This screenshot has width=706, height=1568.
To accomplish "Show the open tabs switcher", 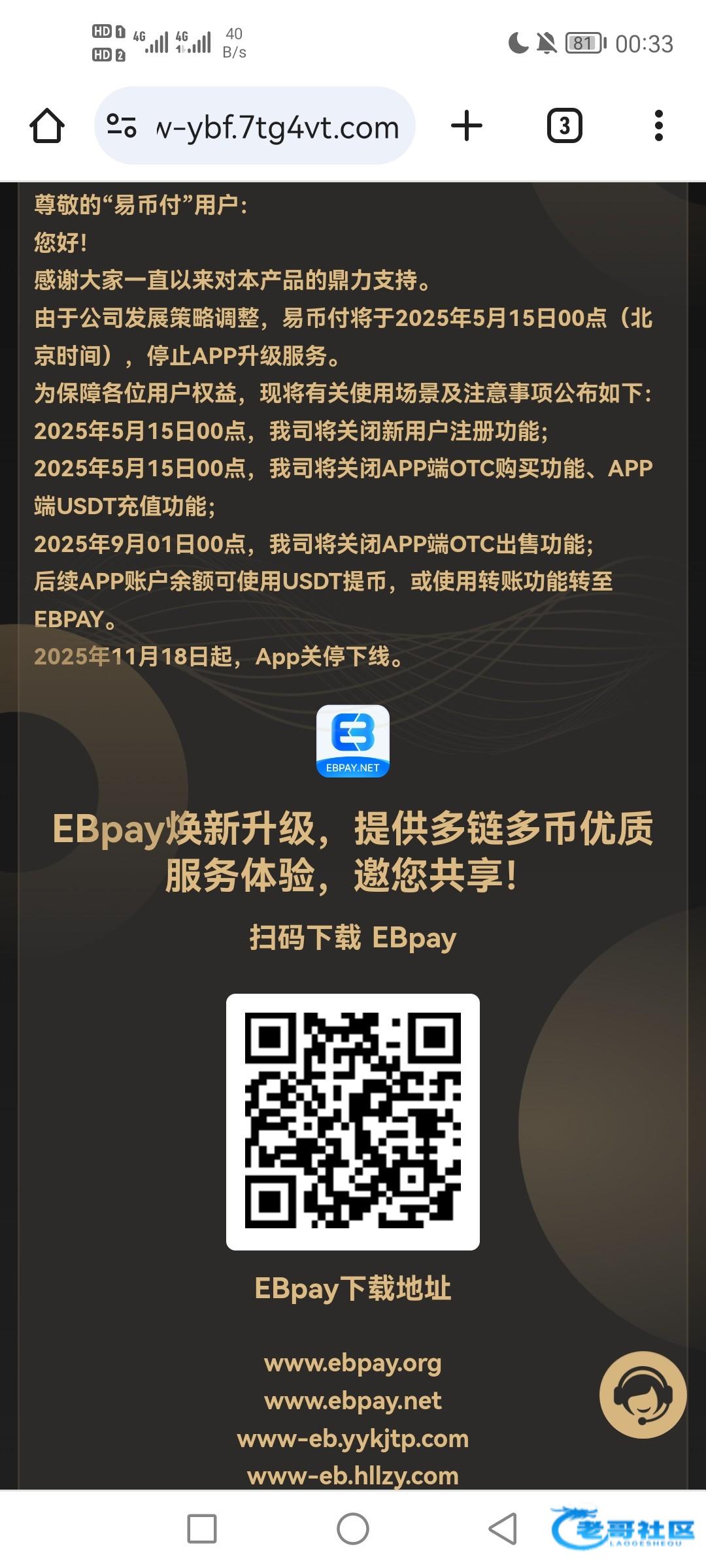I will tap(564, 125).
